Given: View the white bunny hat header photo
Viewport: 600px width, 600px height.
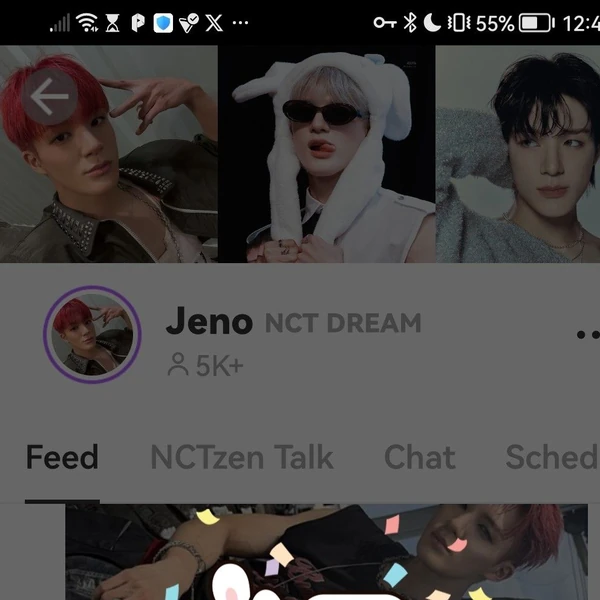Looking at the screenshot, I should [326, 154].
